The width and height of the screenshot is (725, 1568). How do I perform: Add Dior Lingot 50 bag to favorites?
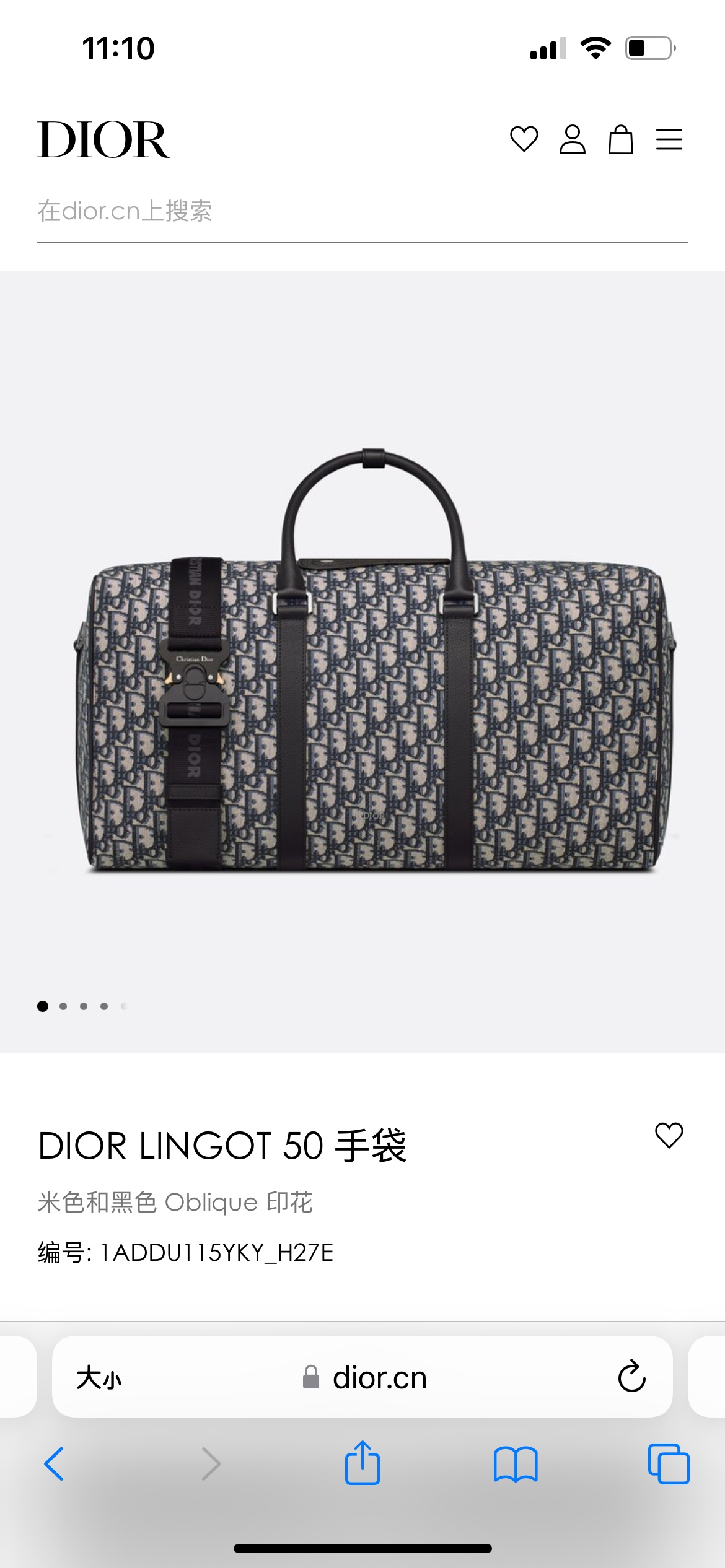coord(669,1135)
